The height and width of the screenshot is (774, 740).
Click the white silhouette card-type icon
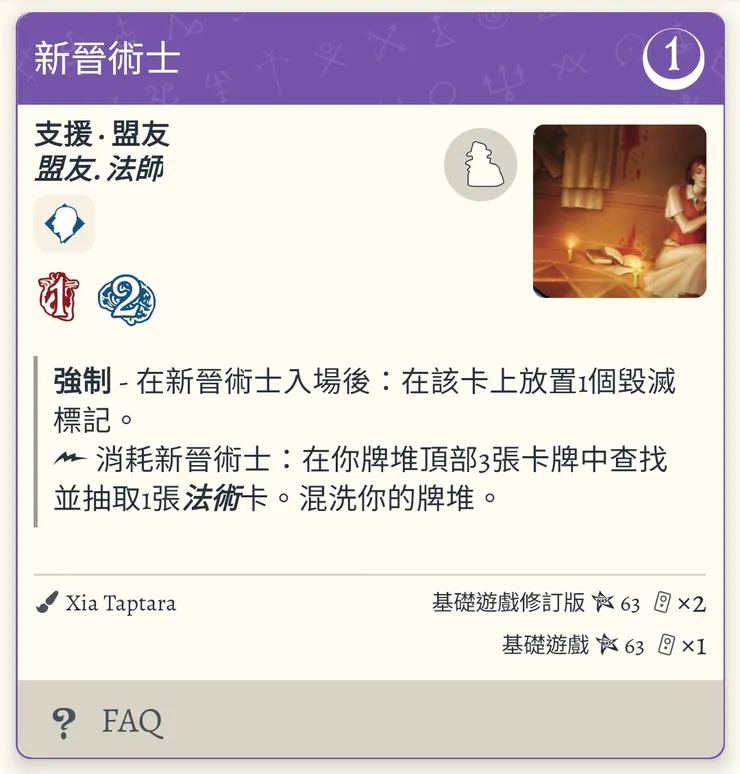point(479,165)
